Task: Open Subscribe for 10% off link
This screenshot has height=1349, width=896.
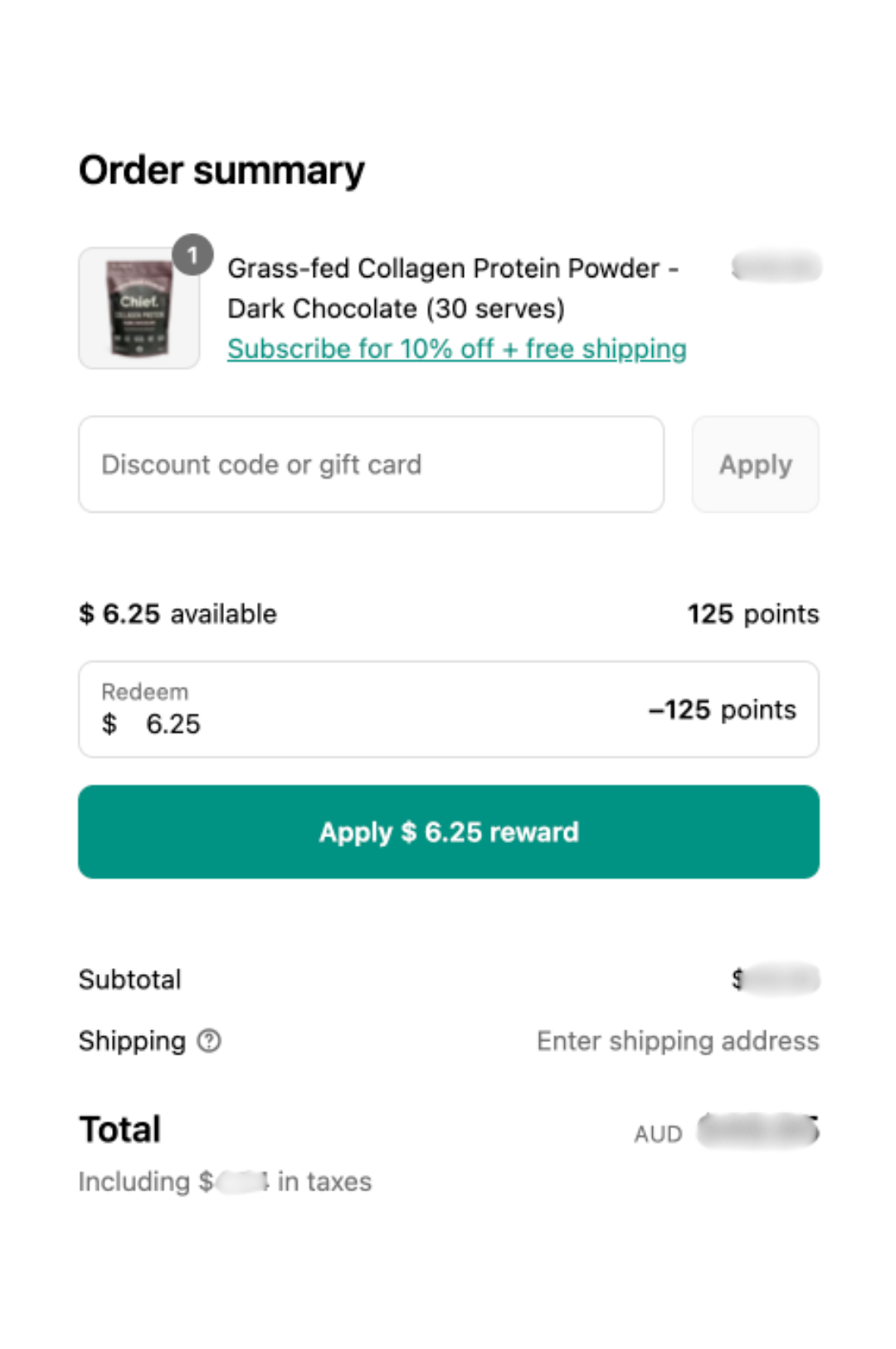Action: point(456,349)
